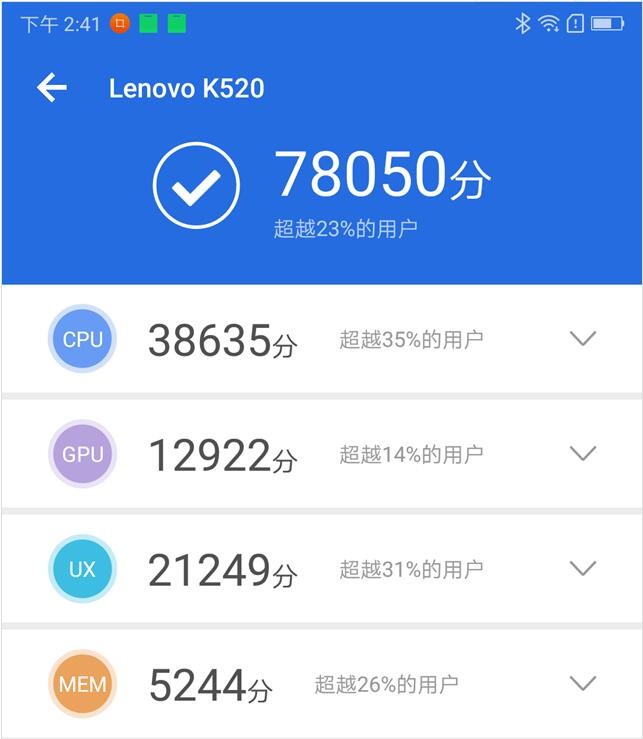This screenshot has height=739, width=643.
Task: Show details for the UX score
Action: [582, 569]
